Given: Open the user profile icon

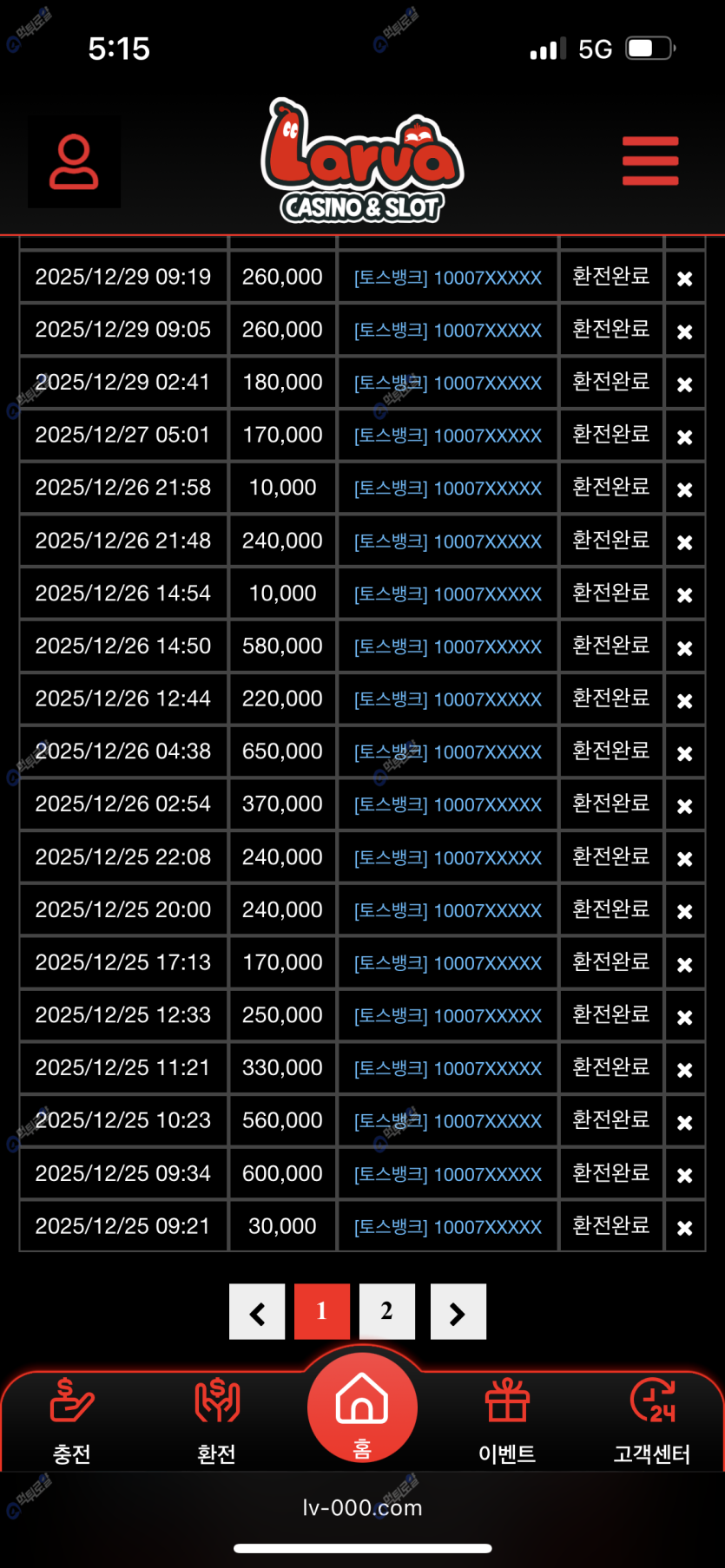Looking at the screenshot, I should pyautogui.click(x=74, y=162).
